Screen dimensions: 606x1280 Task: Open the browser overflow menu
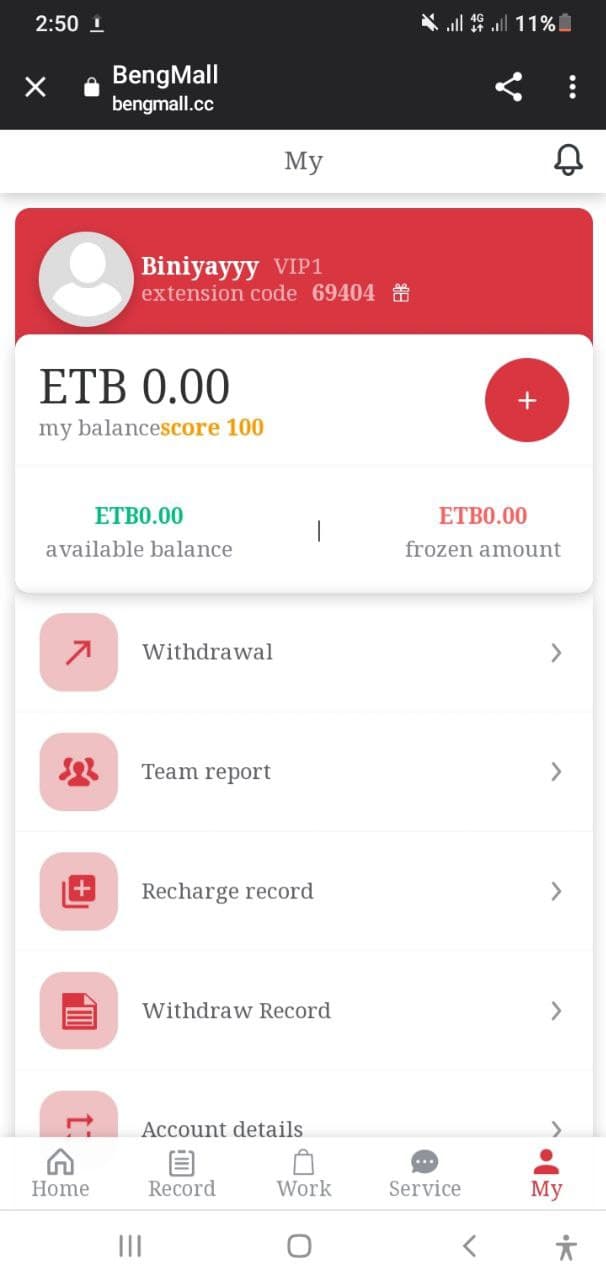pos(572,87)
